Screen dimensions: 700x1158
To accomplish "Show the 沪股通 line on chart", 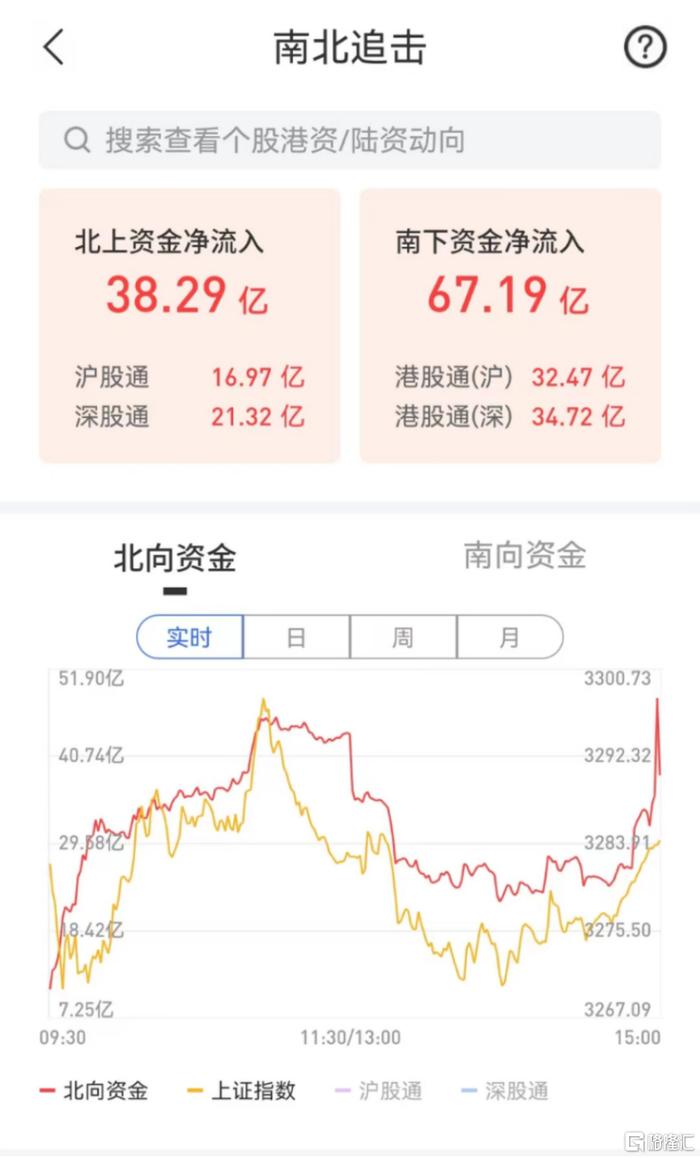I will [x=379, y=1090].
